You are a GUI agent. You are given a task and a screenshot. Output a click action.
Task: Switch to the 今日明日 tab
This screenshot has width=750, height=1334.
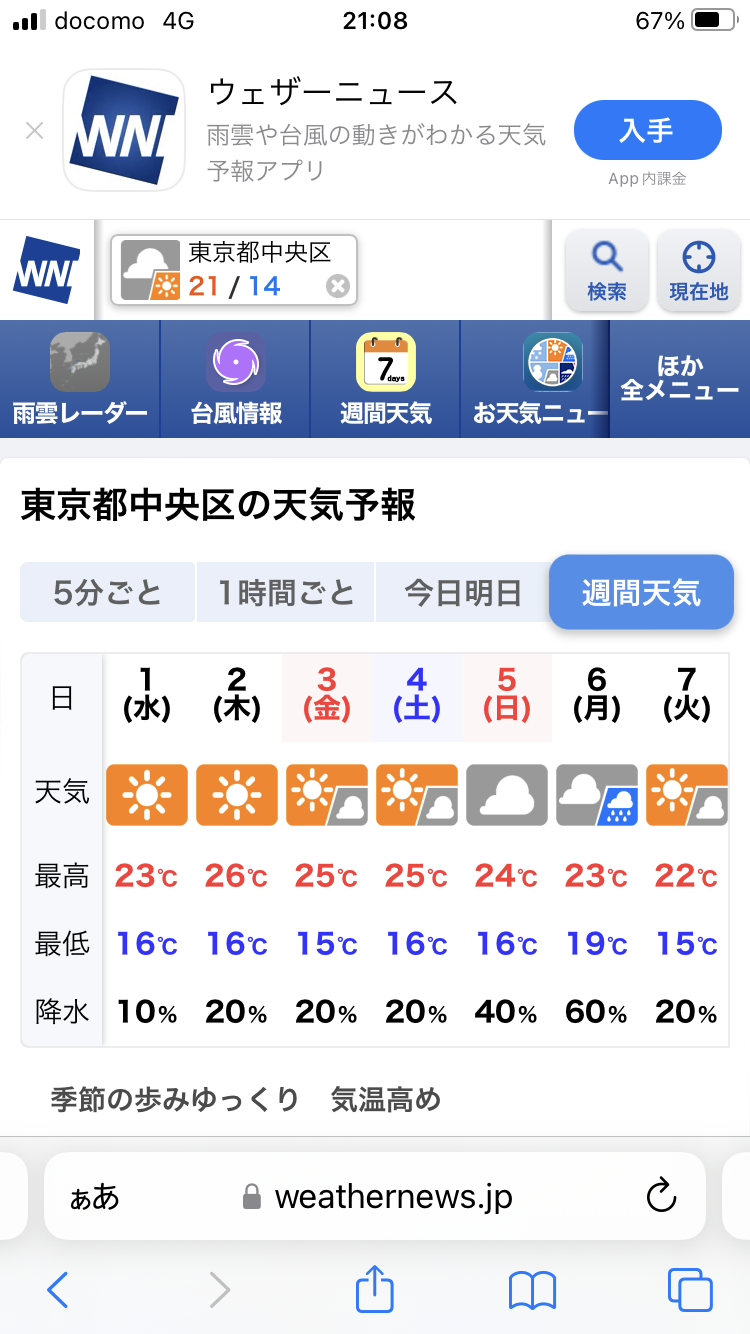462,593
